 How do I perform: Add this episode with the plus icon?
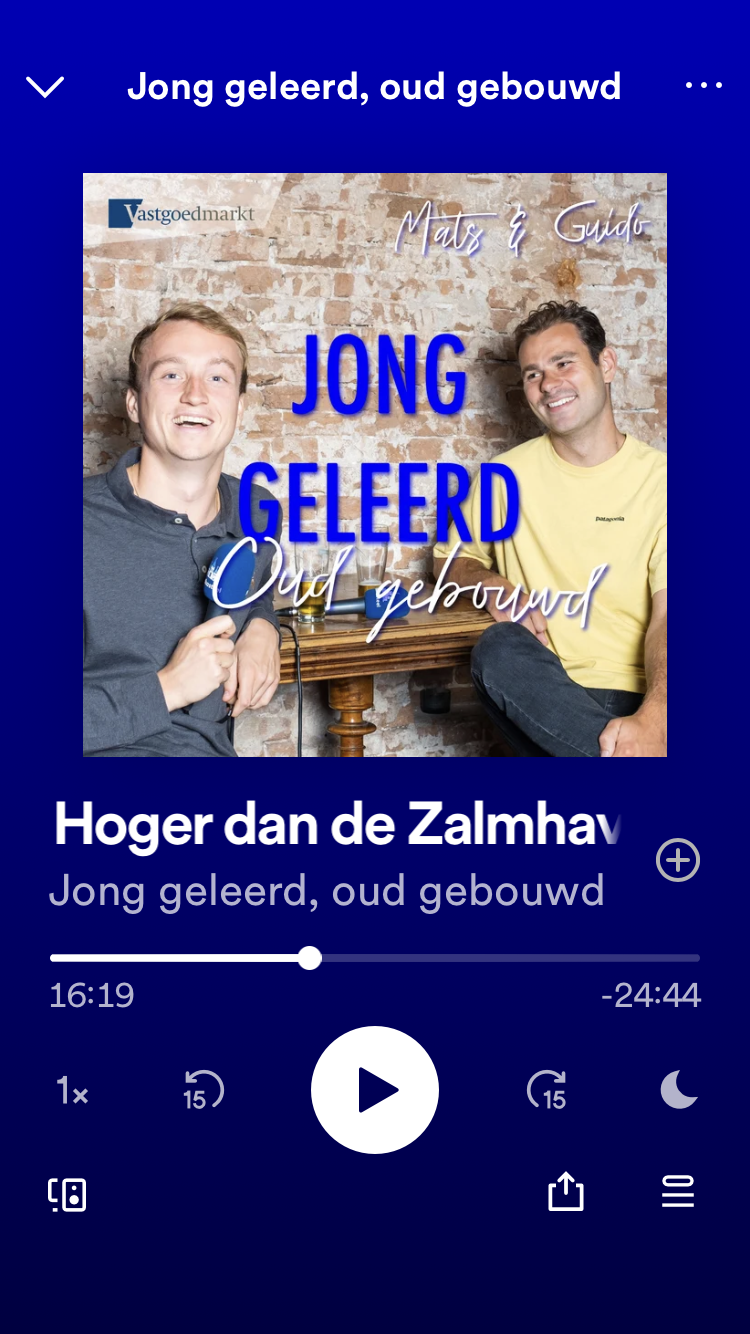678,860
